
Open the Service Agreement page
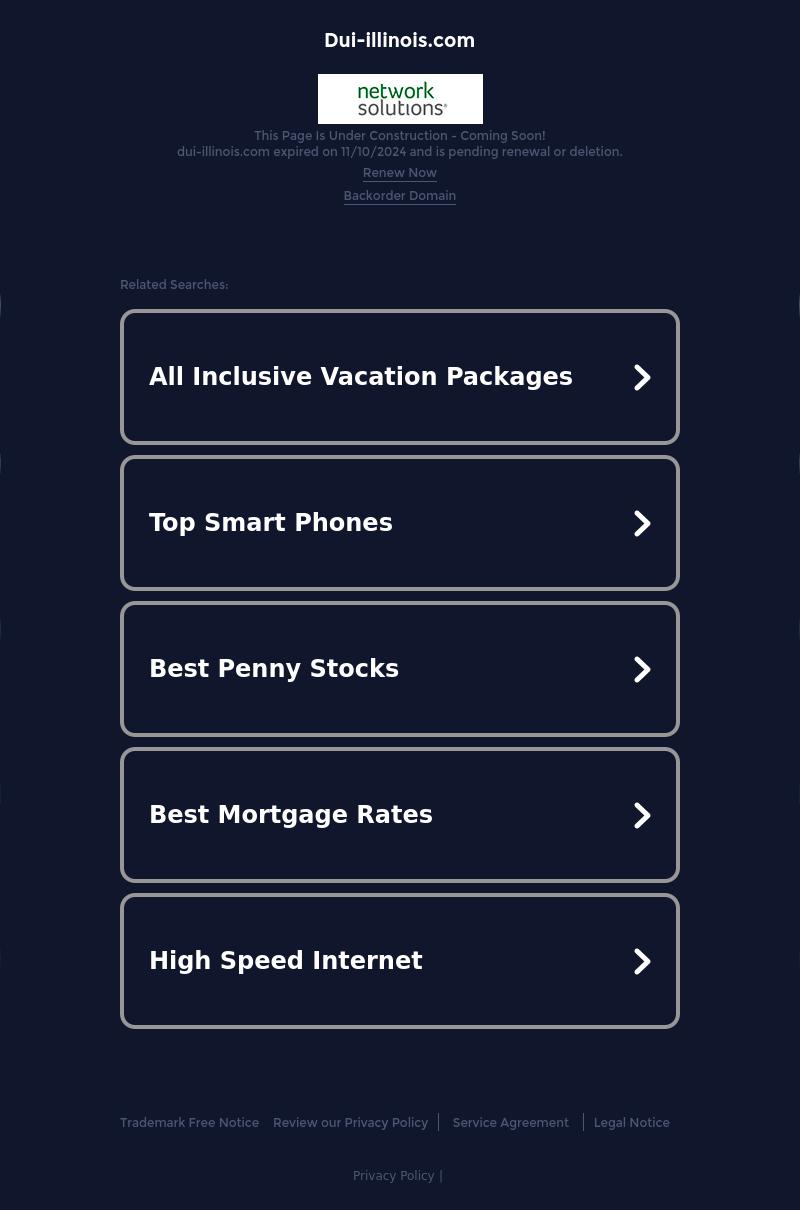click(x=510, y=1123)
